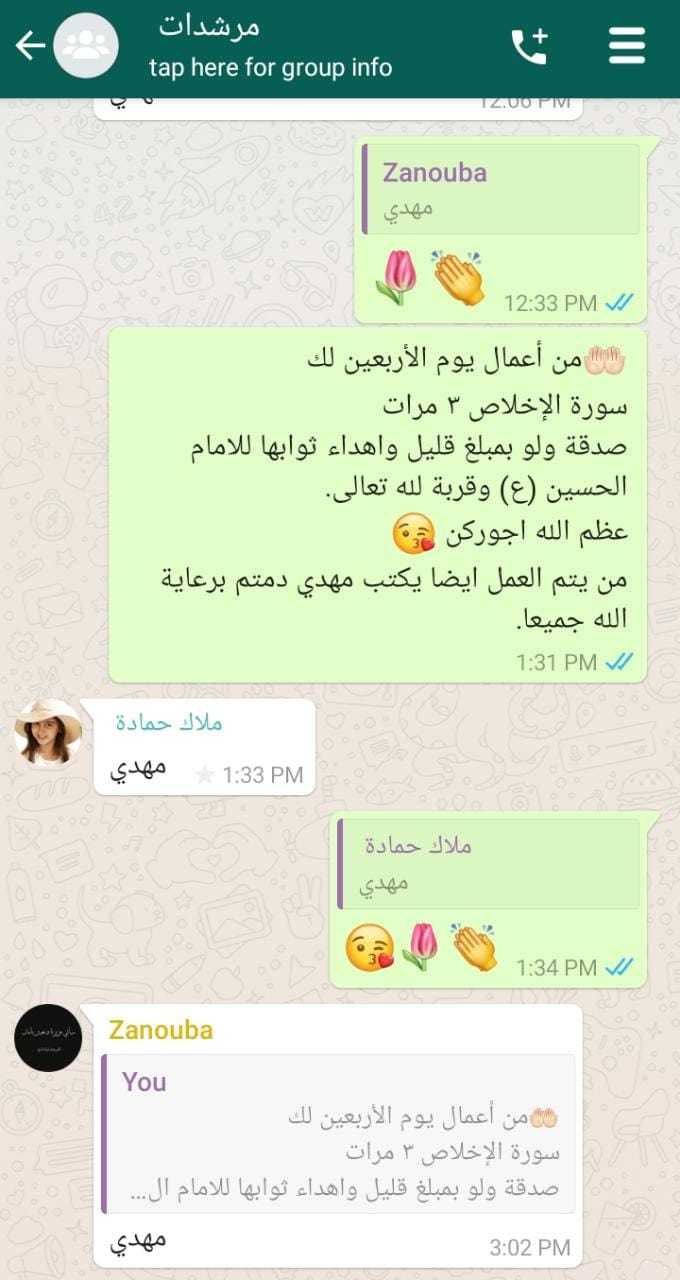This screenshot has height=1280, width=680.
Task: Jump to Zanouba's quoted message from 12:33 PM
Action: tap(500, 189)
